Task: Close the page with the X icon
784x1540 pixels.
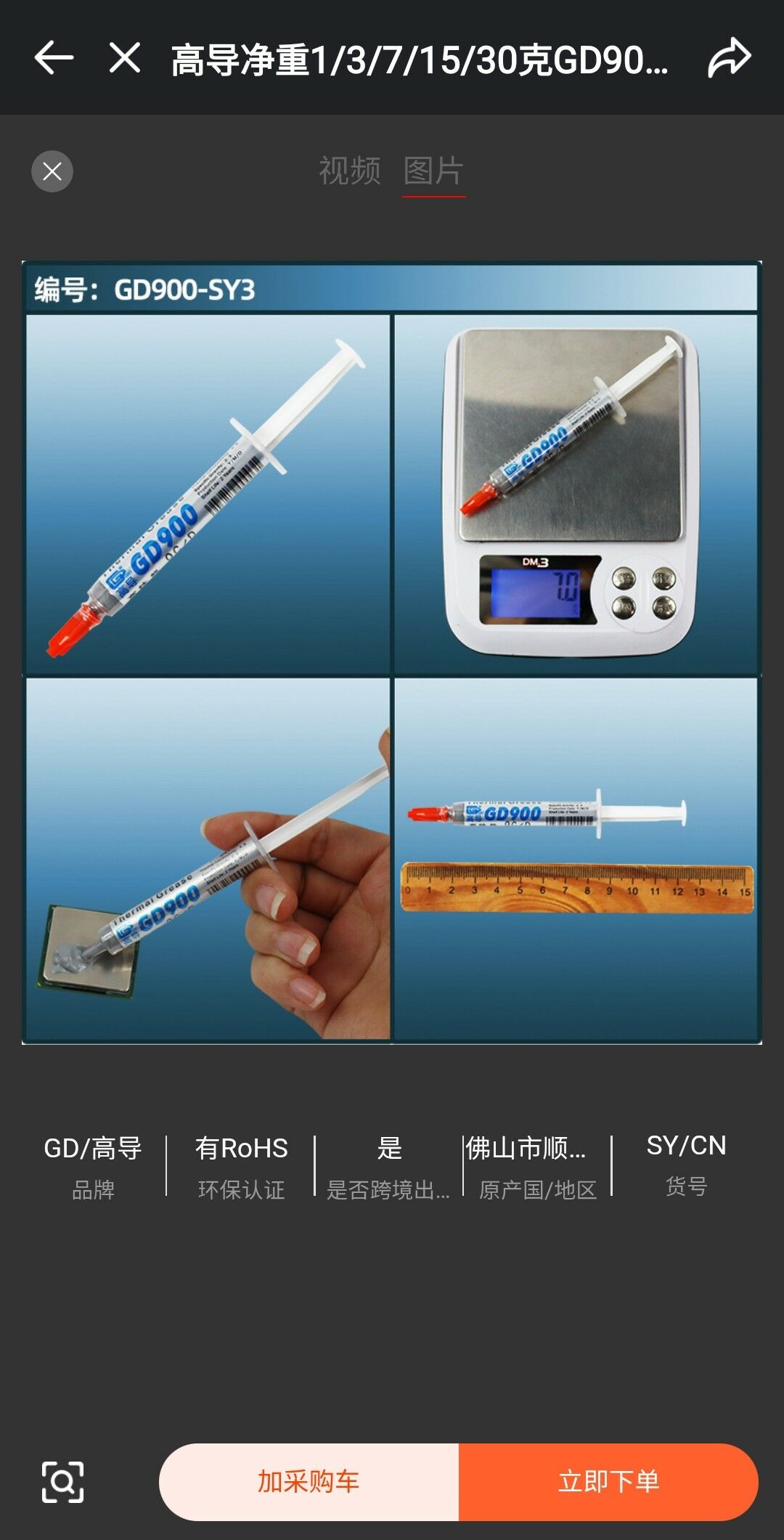Action: (x=124, y=58)
